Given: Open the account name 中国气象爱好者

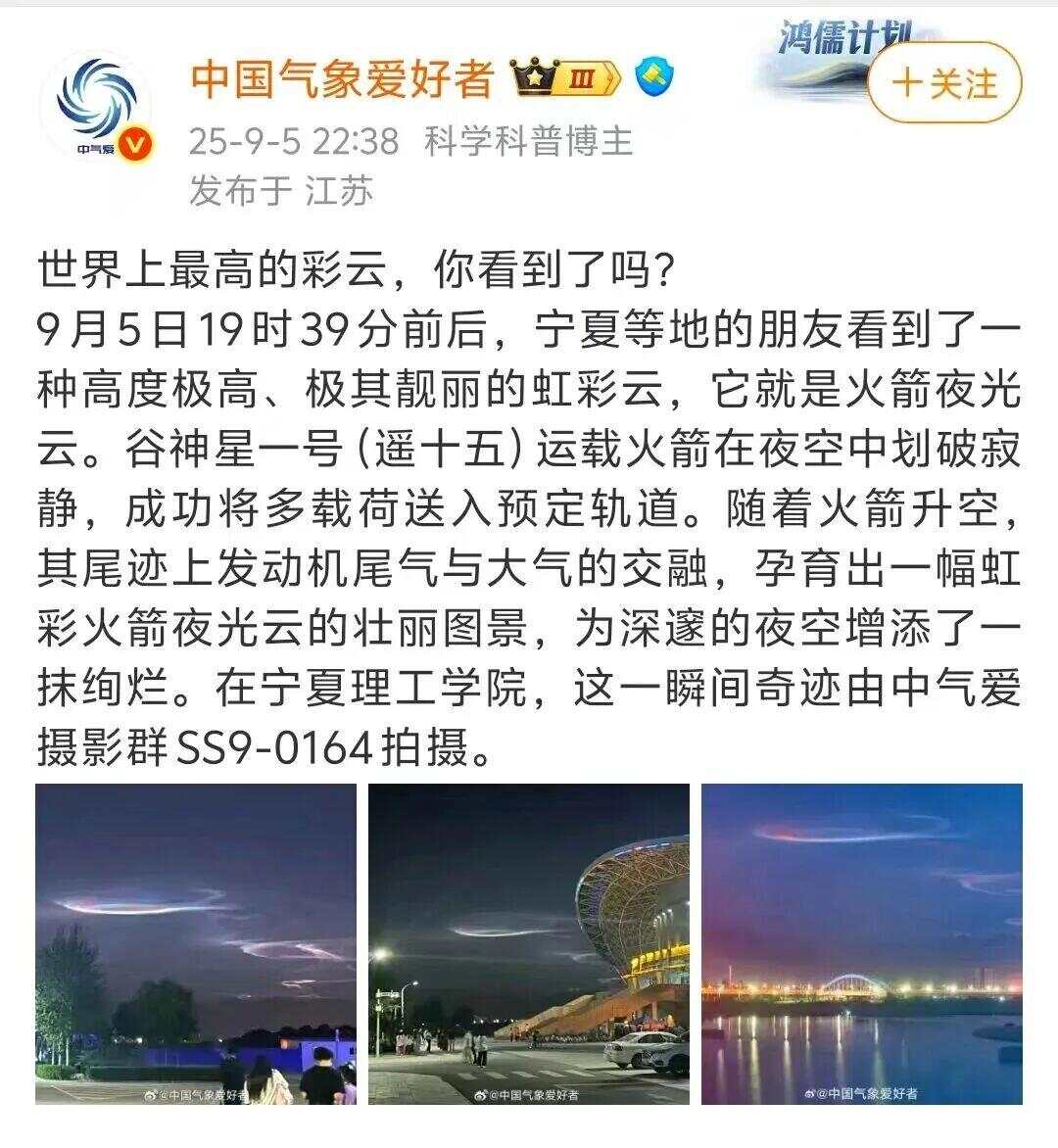Looking at the screenshot, I should [x=342, y=78].
